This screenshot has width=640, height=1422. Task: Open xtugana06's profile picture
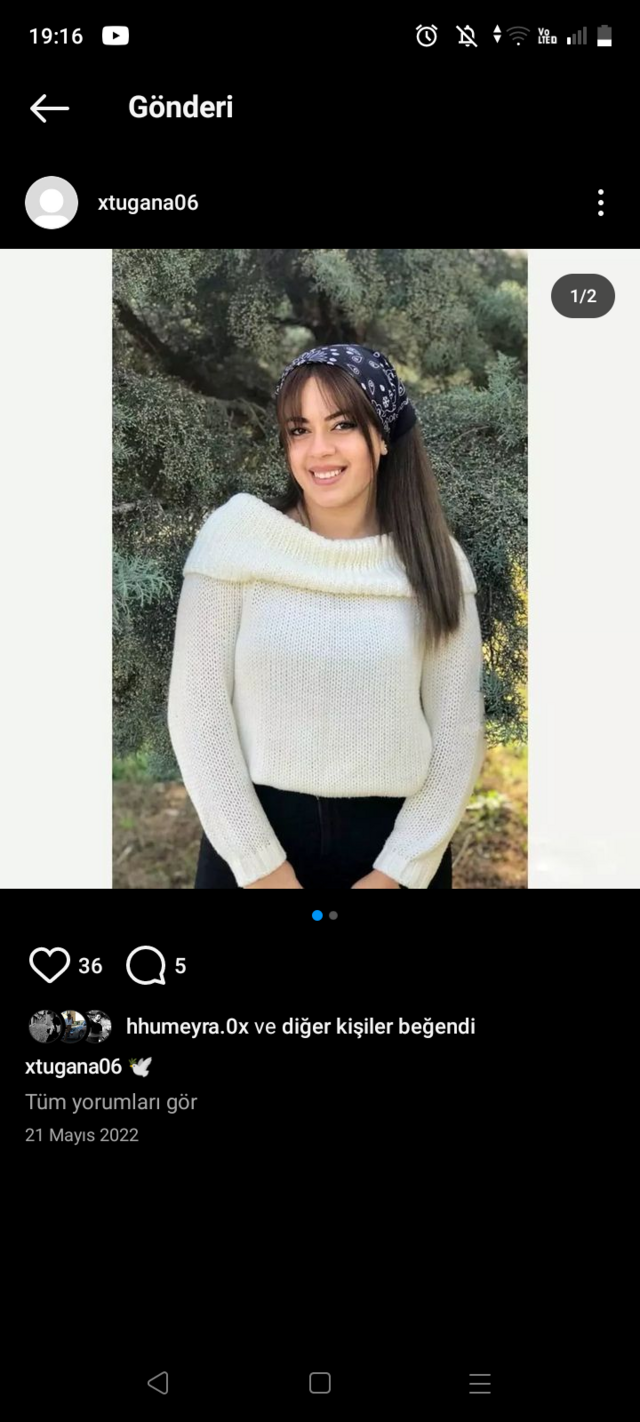[x=51, y=203]
